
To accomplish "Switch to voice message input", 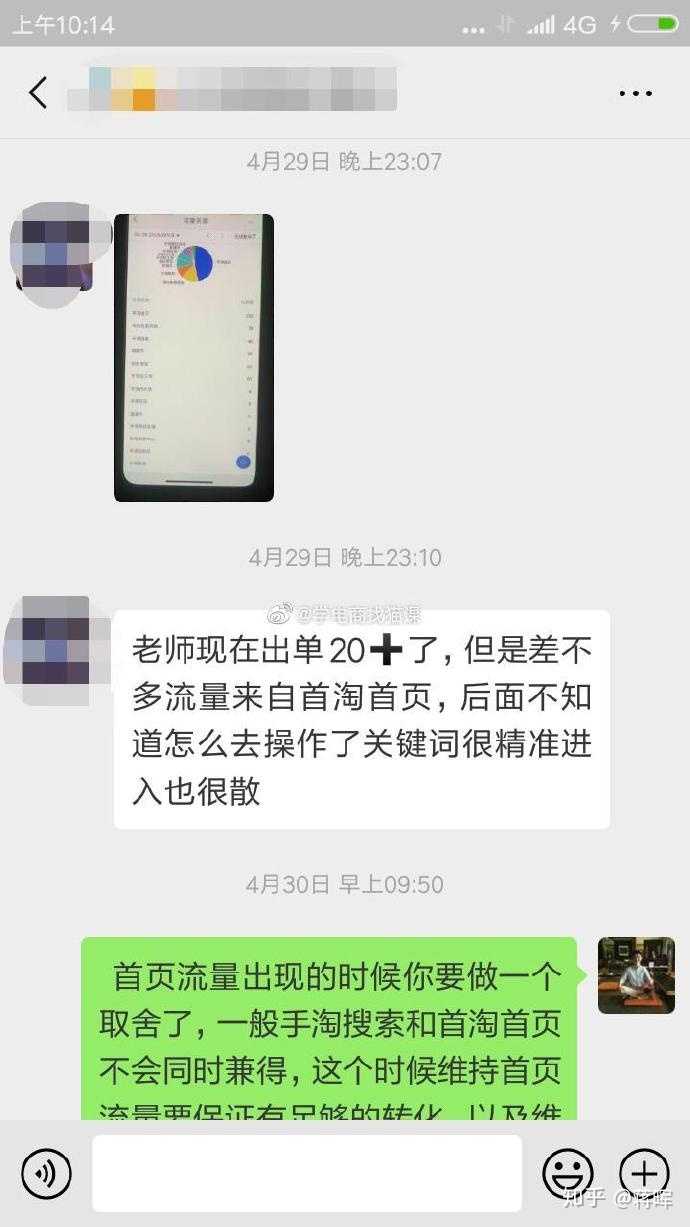I will click(46, 1172).
